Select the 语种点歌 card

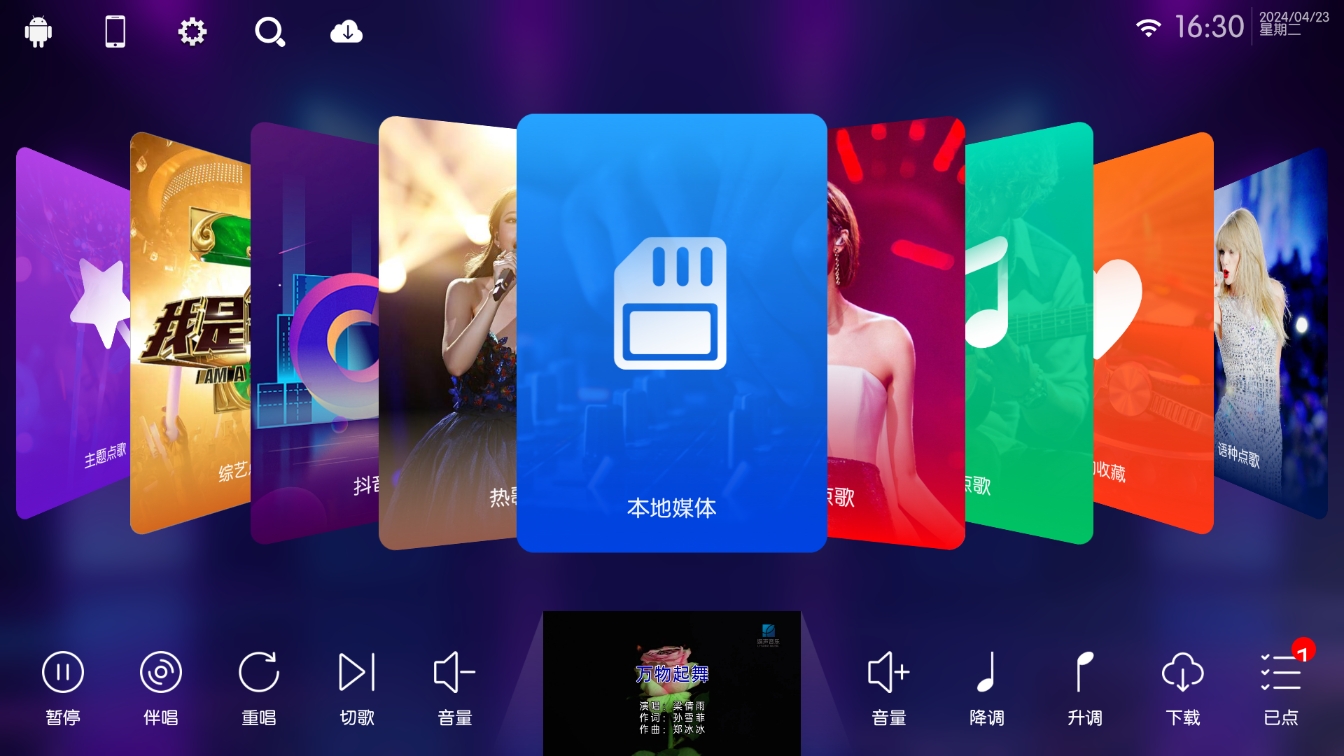[1266, 335]
